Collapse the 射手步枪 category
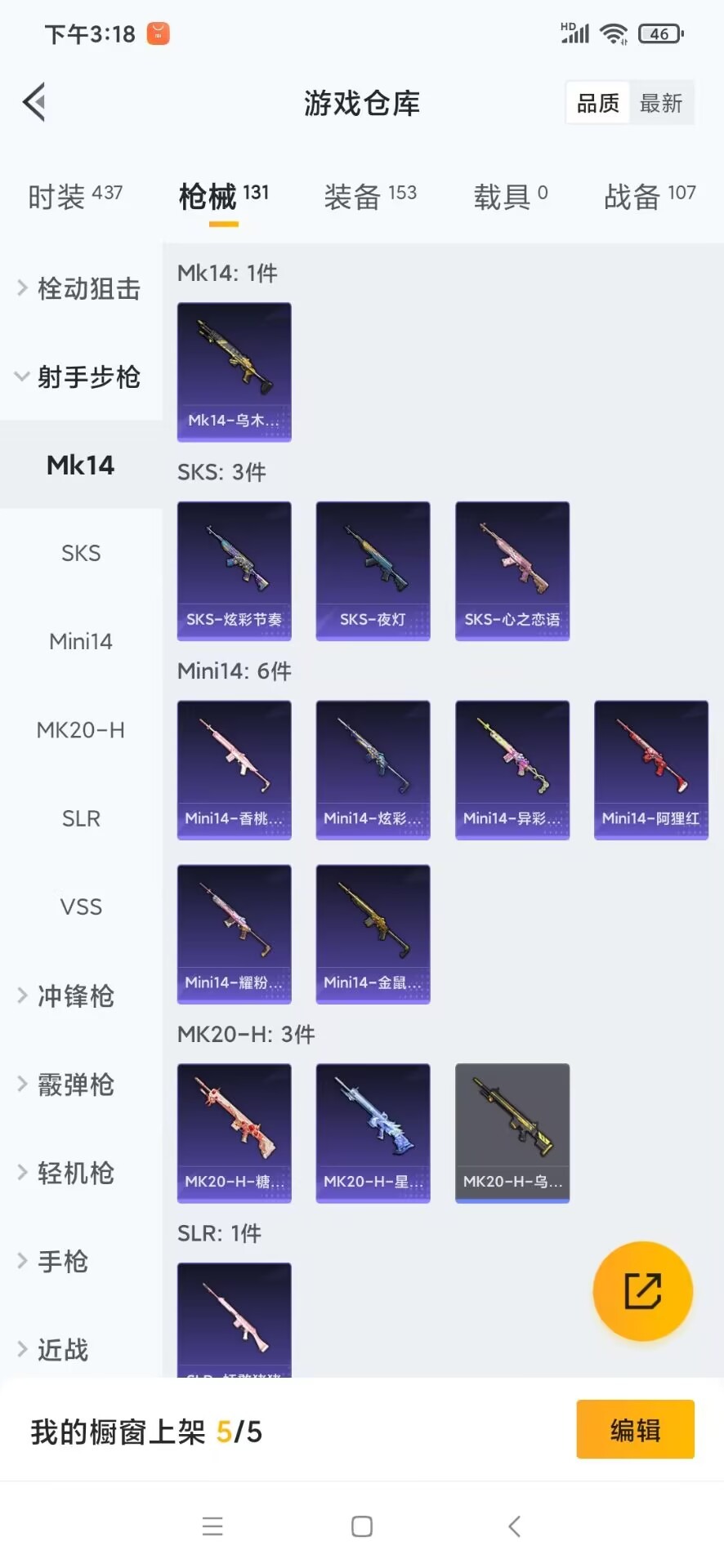The width and height of the screenshot is (724, 1568). (80, 377)
